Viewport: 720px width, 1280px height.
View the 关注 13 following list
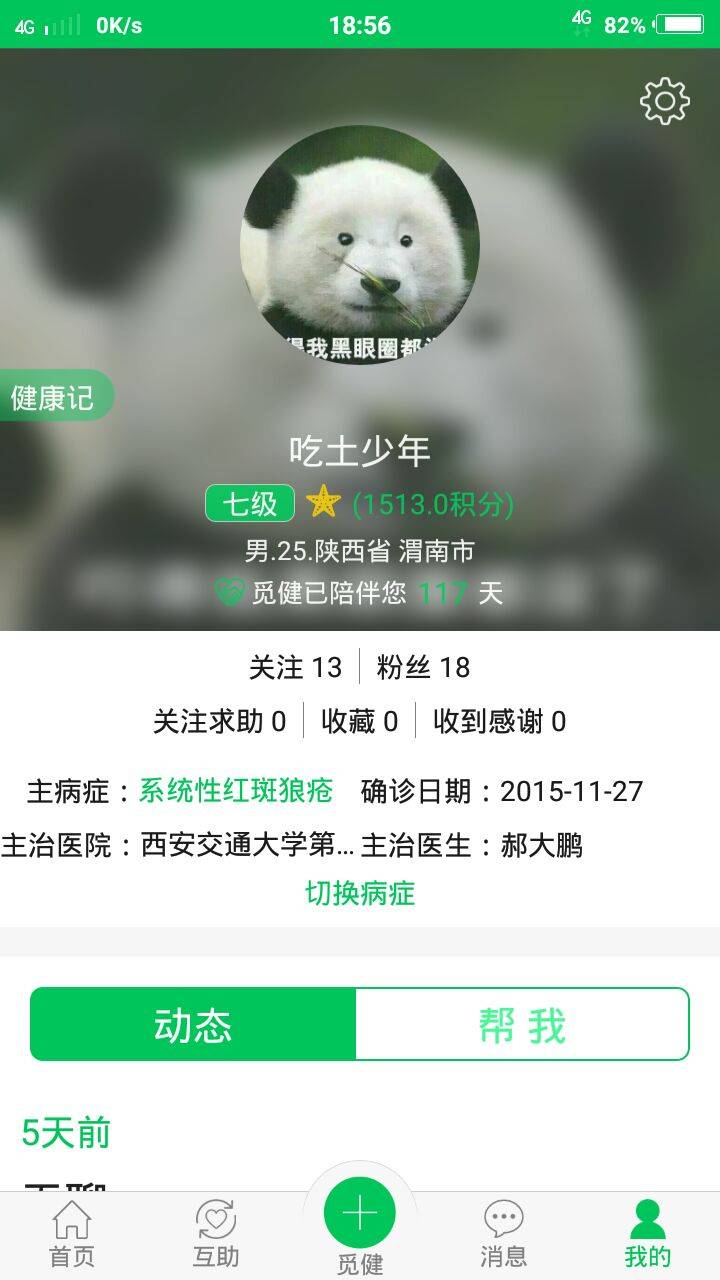[295, 667]
